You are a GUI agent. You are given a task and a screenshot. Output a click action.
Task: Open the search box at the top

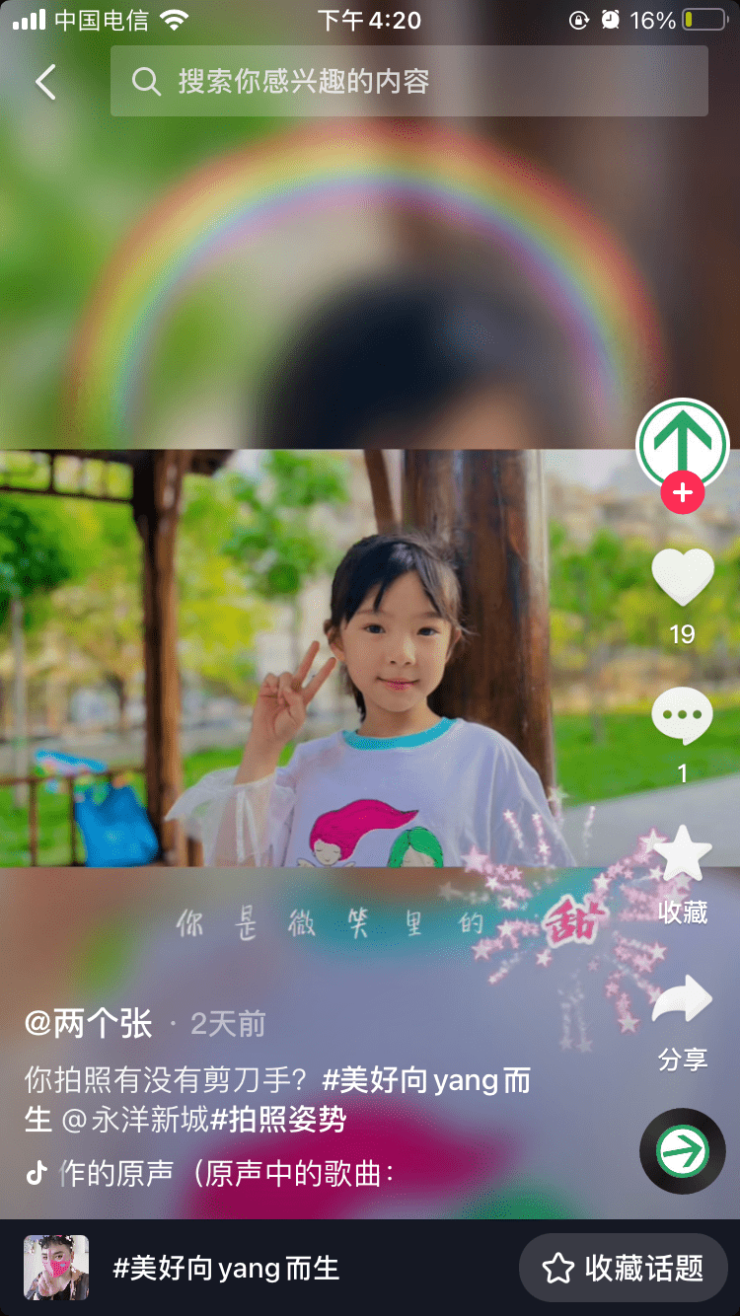click(408, 81)
